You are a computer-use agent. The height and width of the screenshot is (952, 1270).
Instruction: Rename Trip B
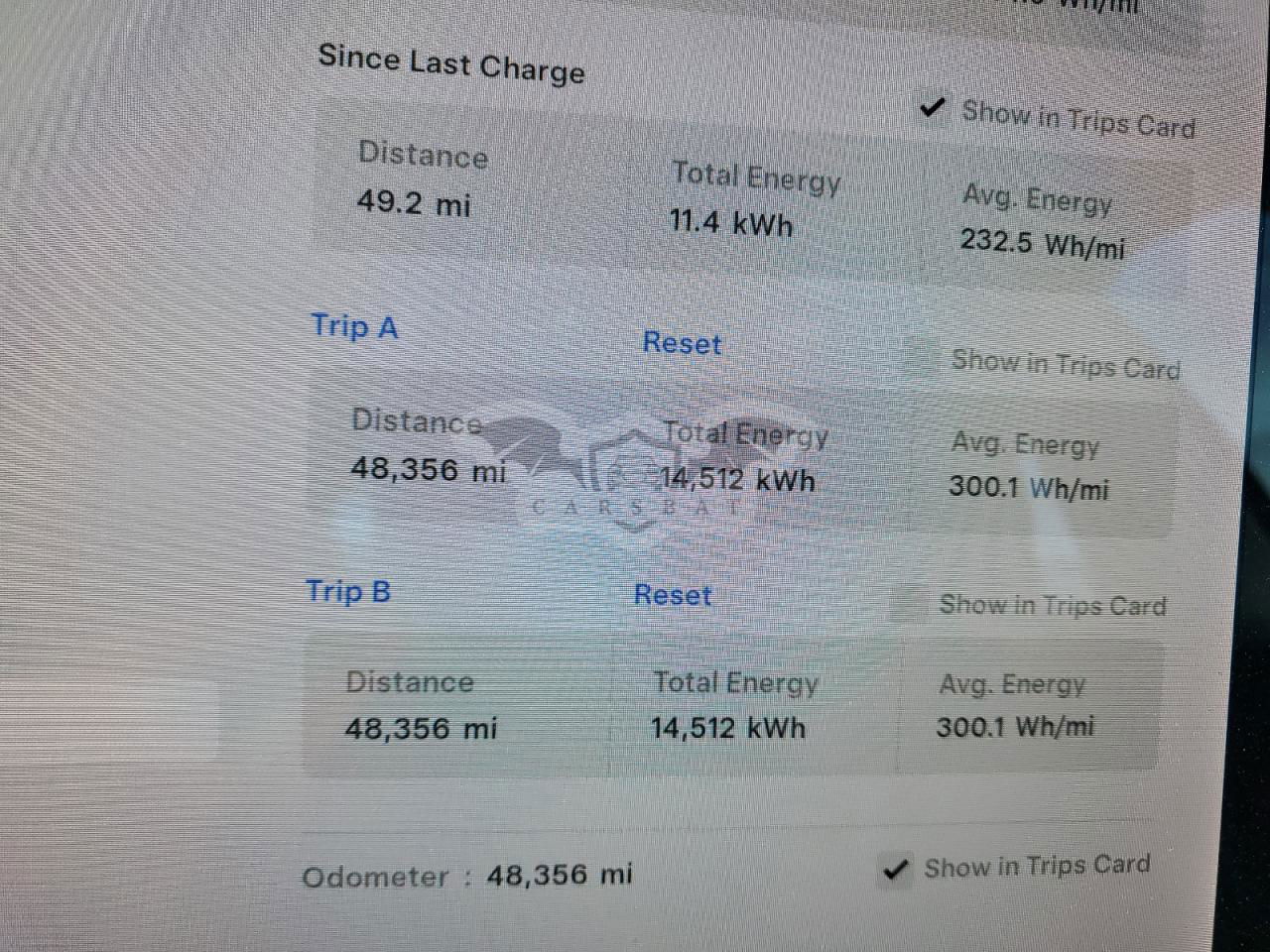pyautogui.click(x=348, y=592)
